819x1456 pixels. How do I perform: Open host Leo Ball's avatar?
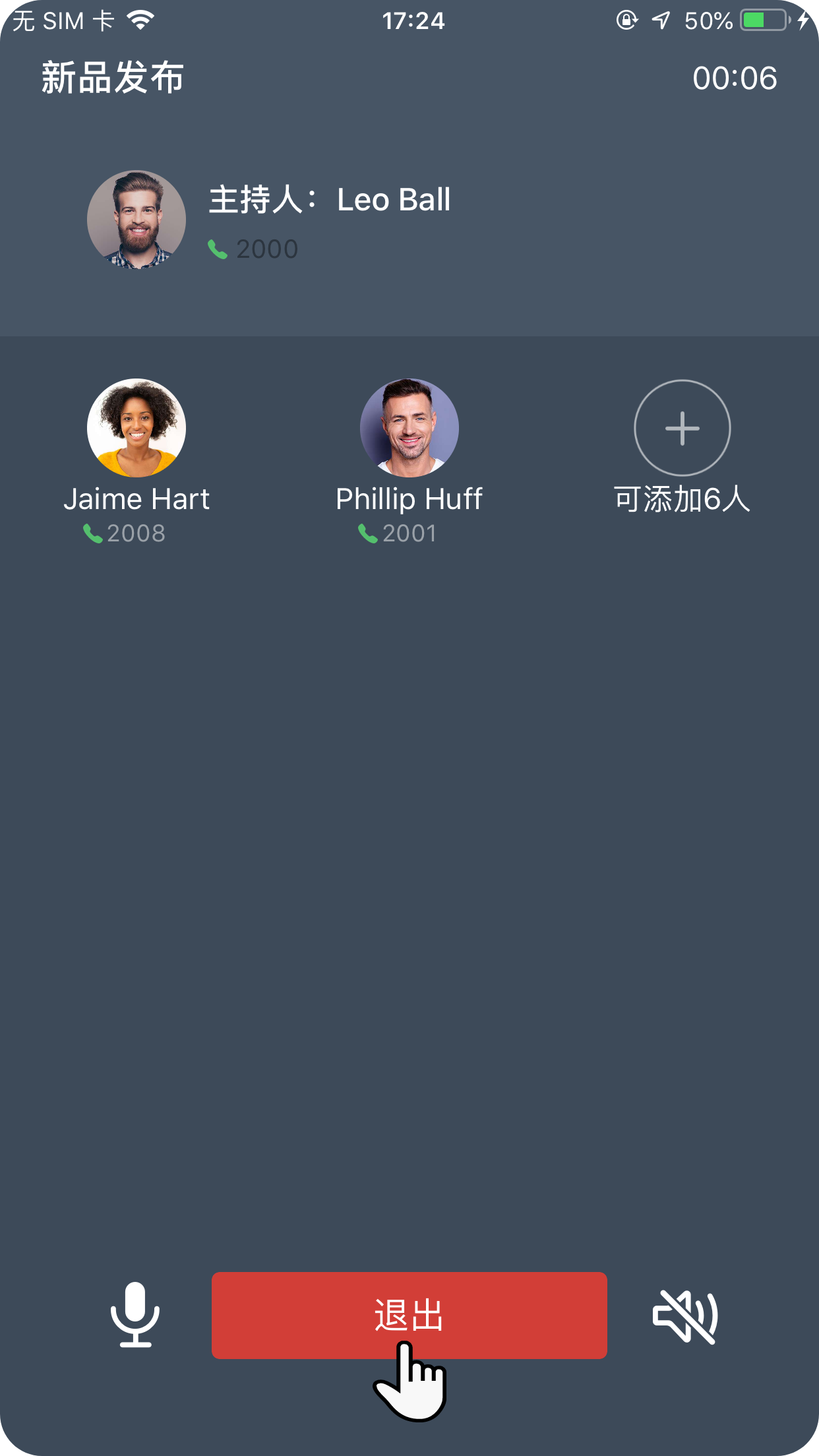(x=136, y=220)
